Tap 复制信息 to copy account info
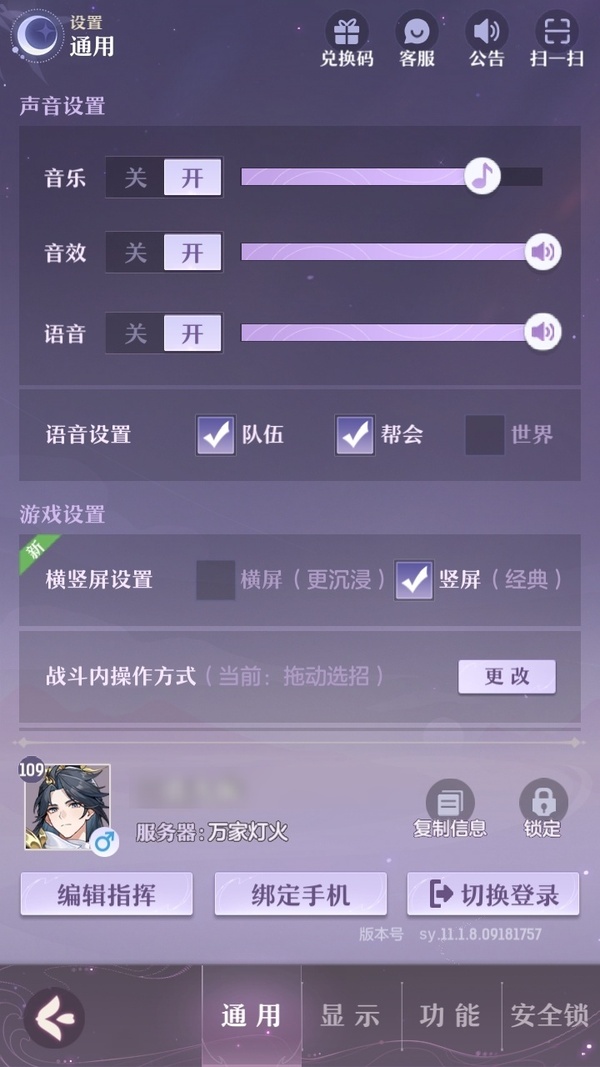600x1067 pixels. [x=450, y=808]
